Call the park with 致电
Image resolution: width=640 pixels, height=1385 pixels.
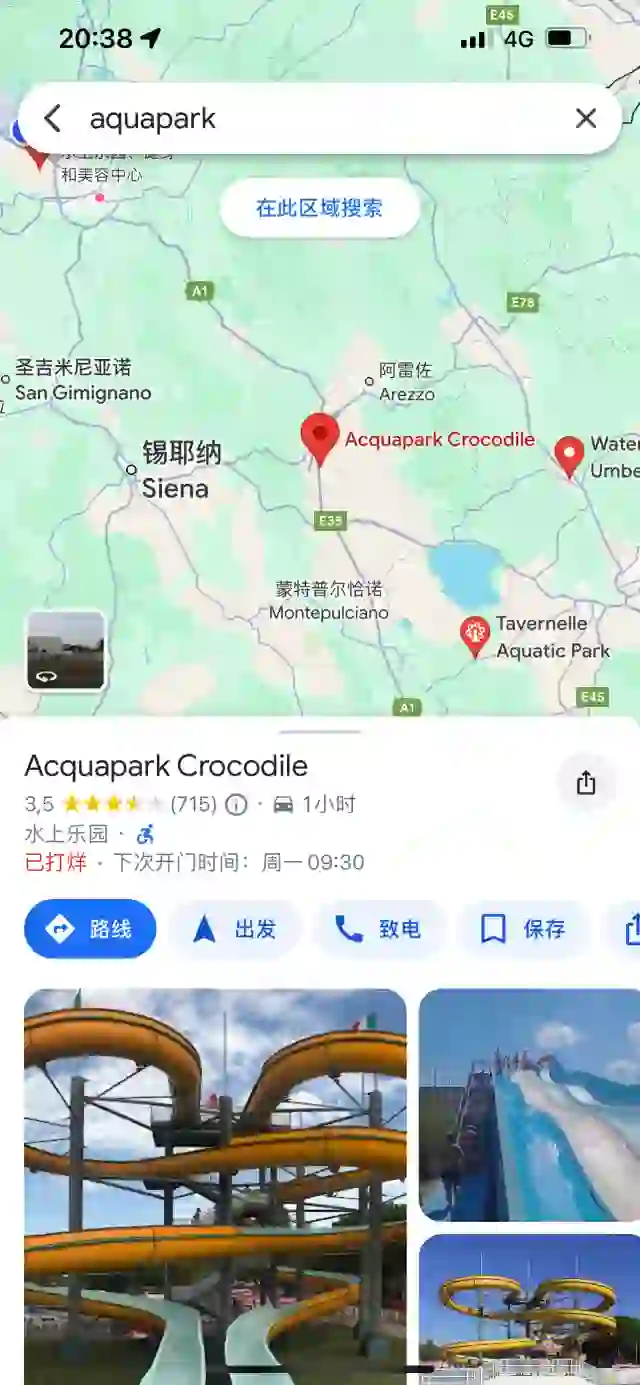379,929
